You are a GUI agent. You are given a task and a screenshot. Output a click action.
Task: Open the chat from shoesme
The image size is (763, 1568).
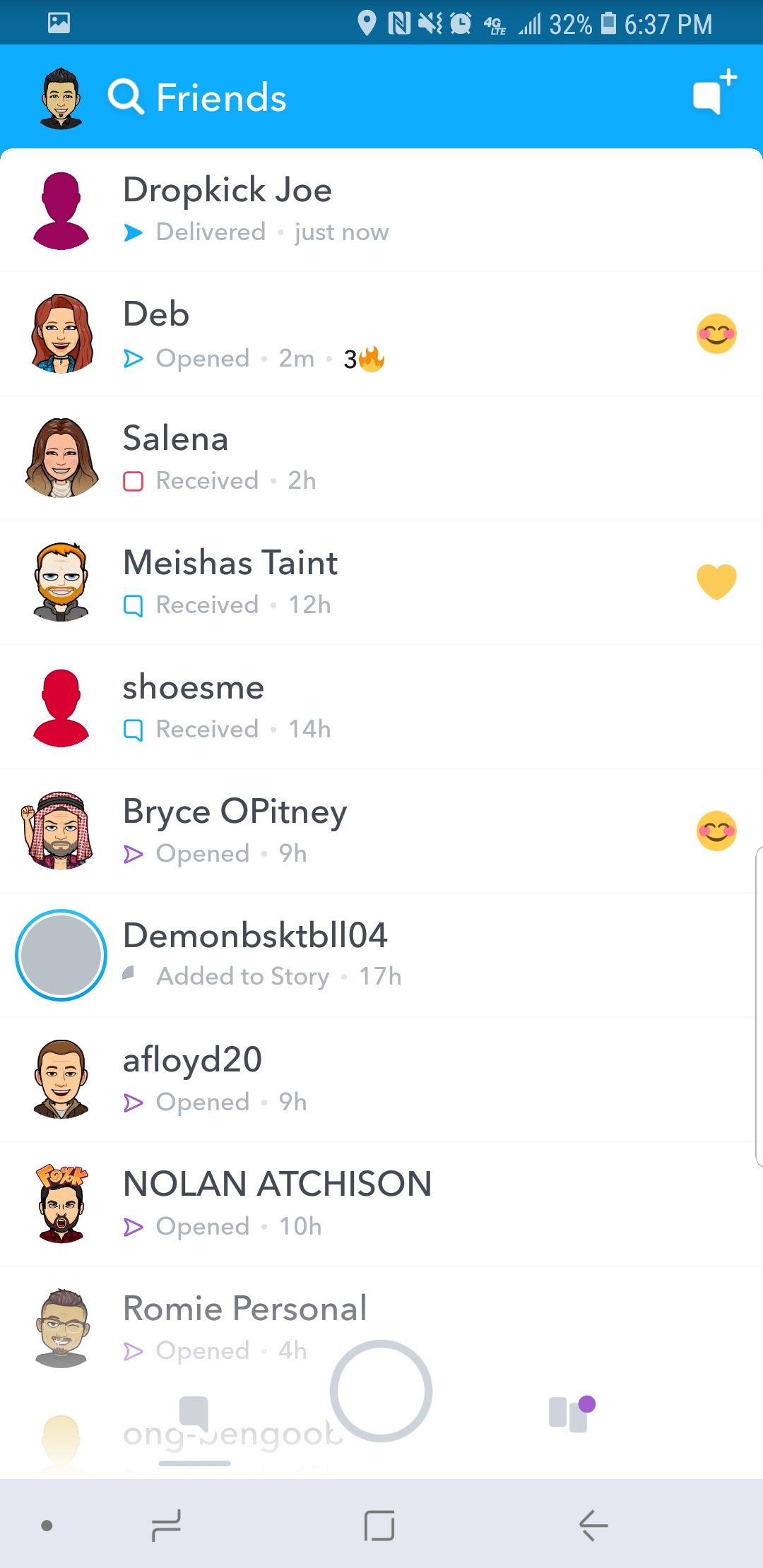[381, 707]
